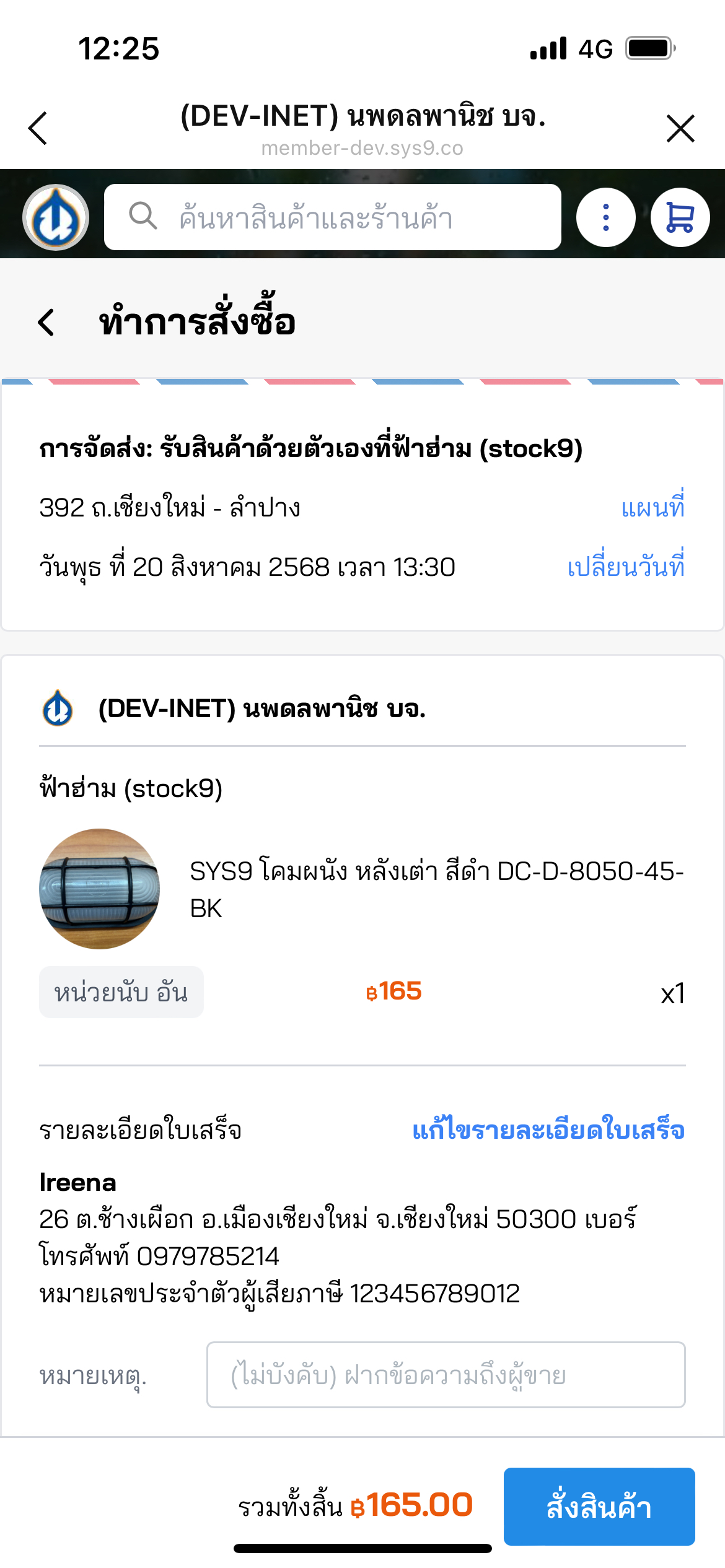Return from the ทำการสั่งซื้อ page
This screenshot has height=1568, width=725.
(46, 323)
